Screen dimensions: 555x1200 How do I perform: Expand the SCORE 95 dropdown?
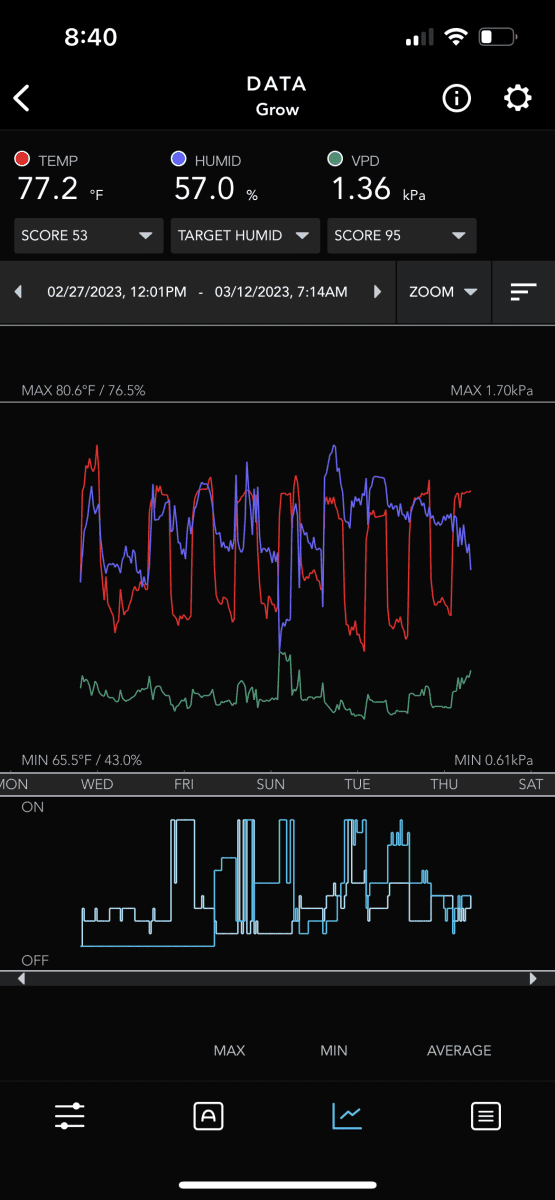(402, 236)
